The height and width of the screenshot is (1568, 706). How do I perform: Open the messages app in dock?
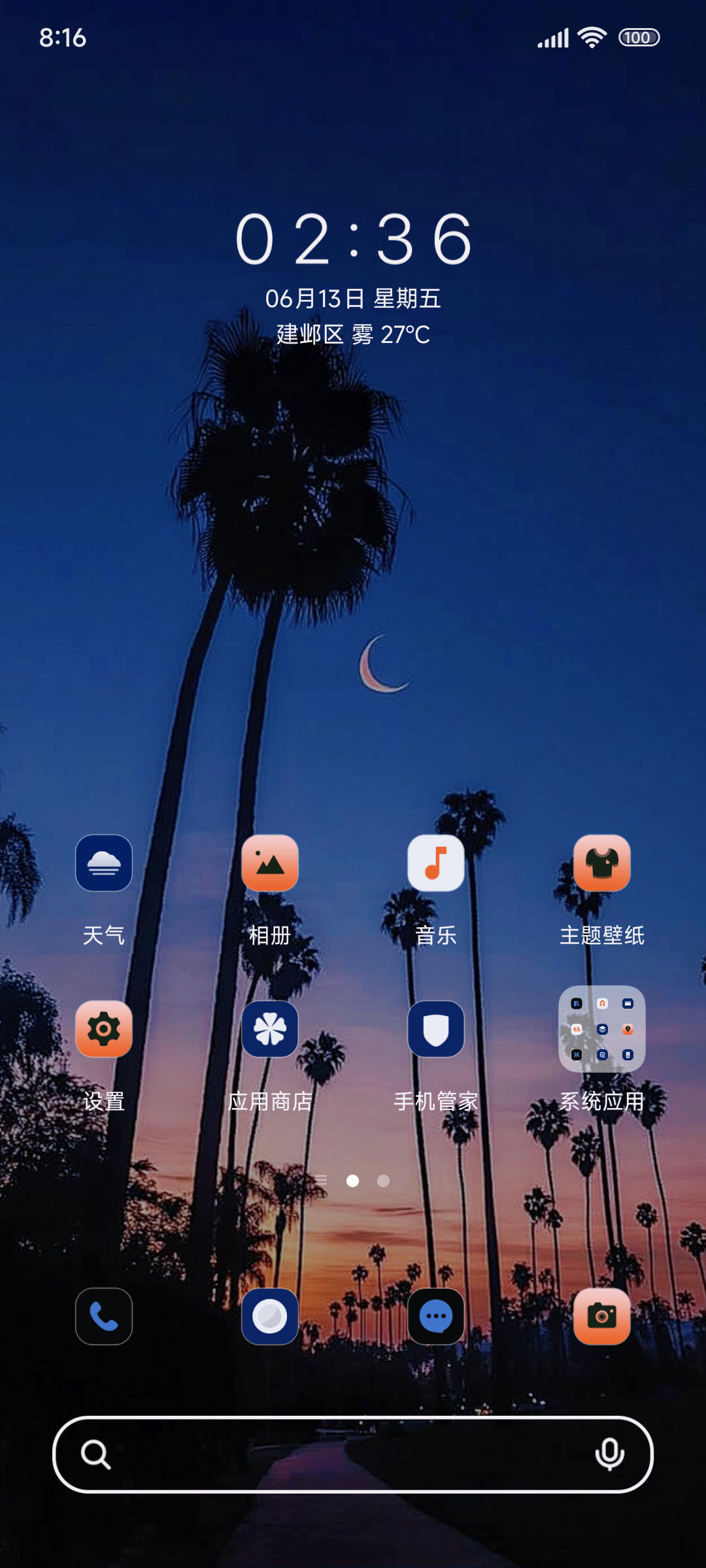click(436, 1316)
